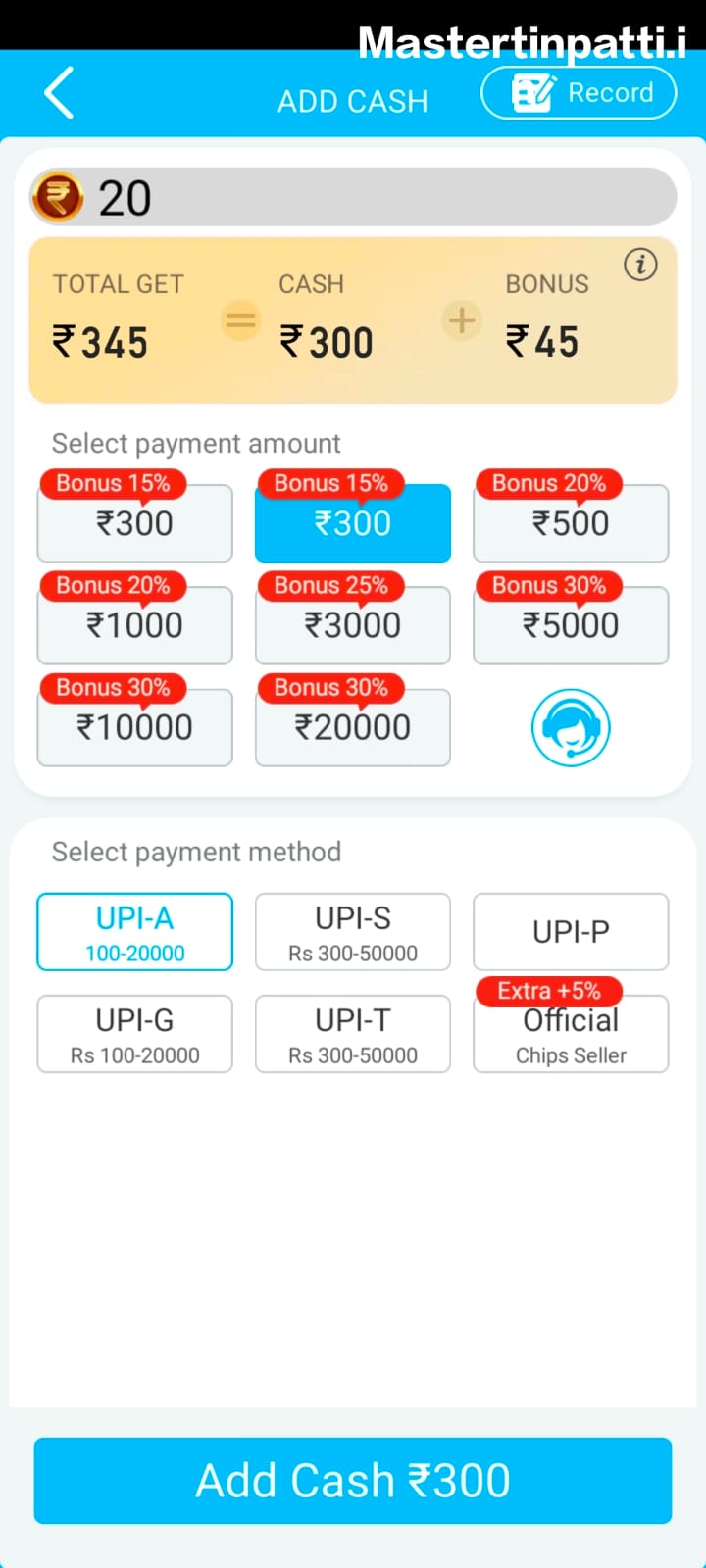Select the ₹5000 payment amount

tap(571, 625)
